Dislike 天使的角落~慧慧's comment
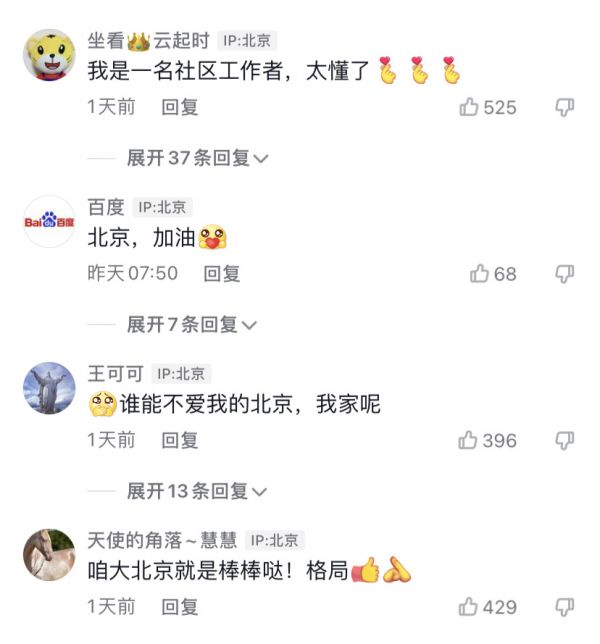Image resolution: width=600 pixels, height=644 pixels. 565,606
